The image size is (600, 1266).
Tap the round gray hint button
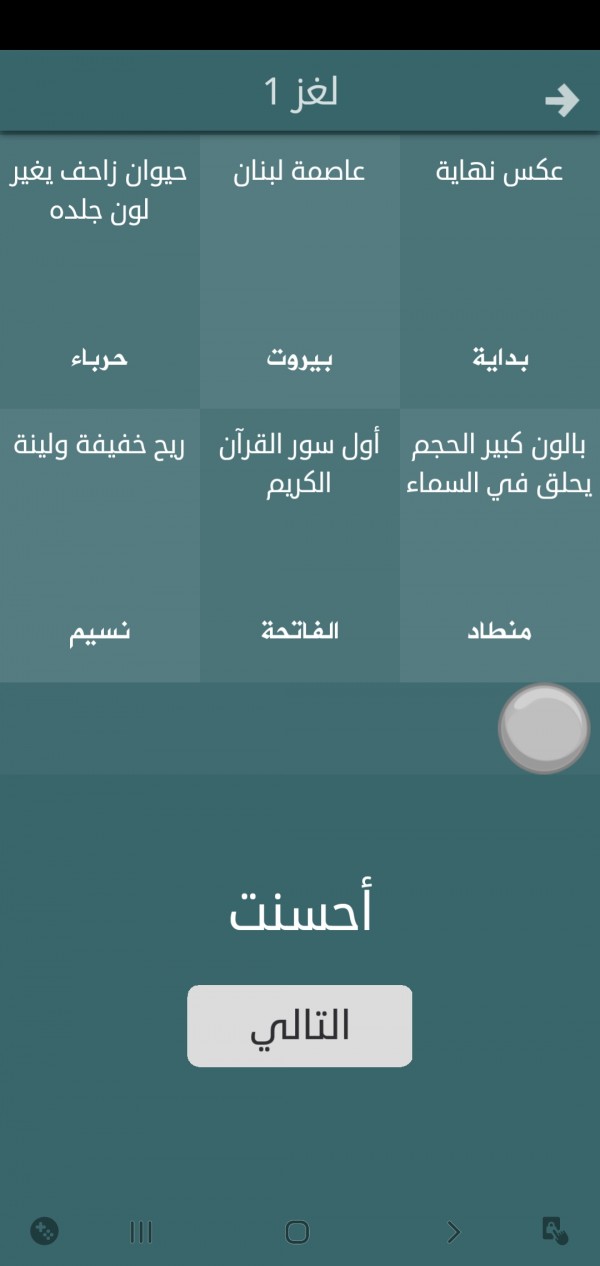pyautogui.click(x=543, y=728)
